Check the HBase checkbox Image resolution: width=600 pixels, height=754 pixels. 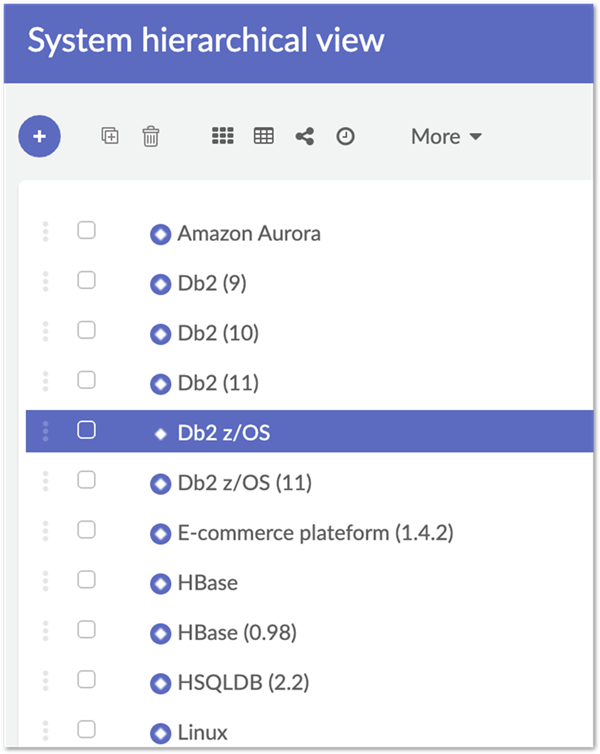87,580
